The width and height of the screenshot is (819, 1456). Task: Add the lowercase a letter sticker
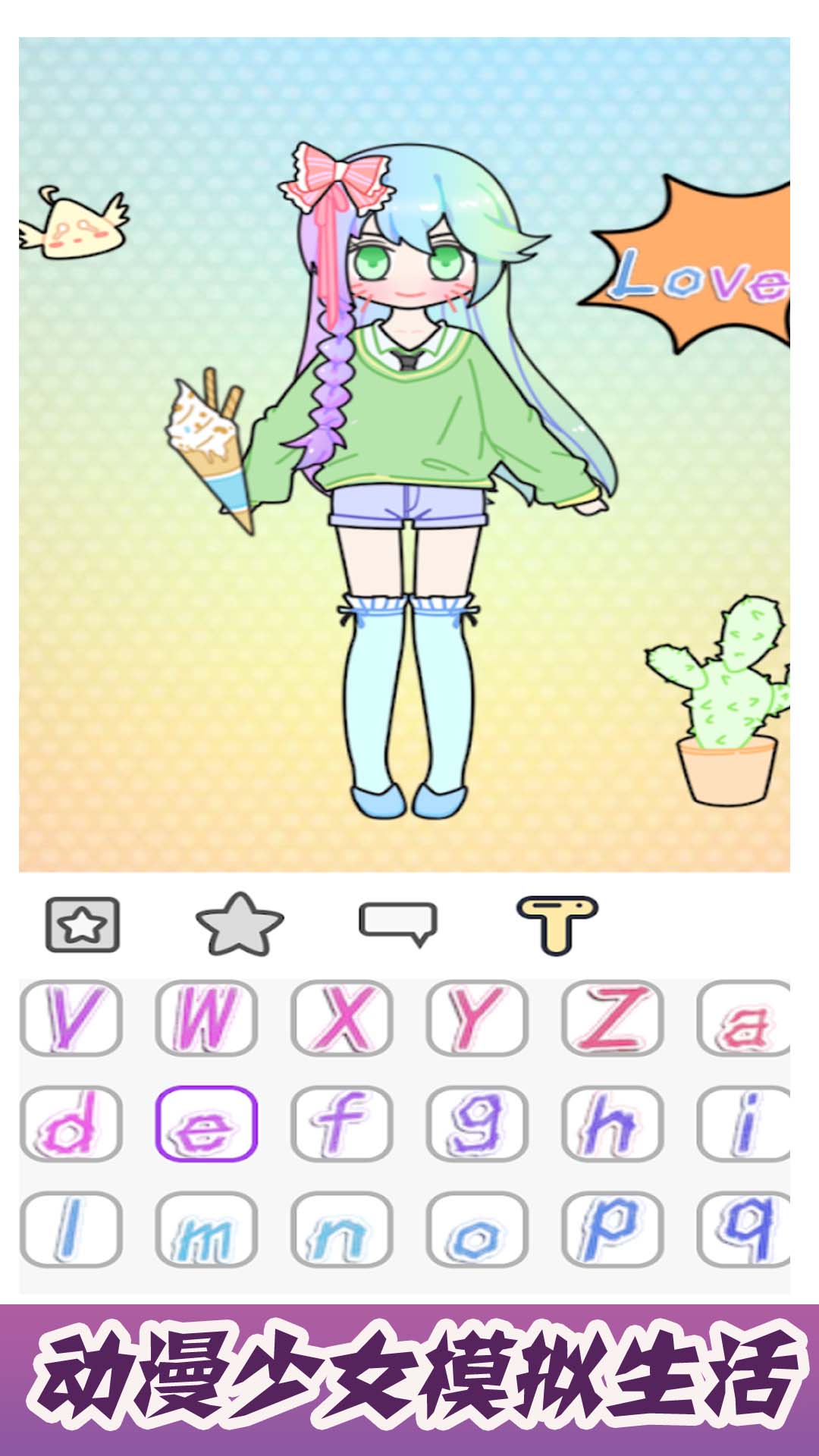744,1018
